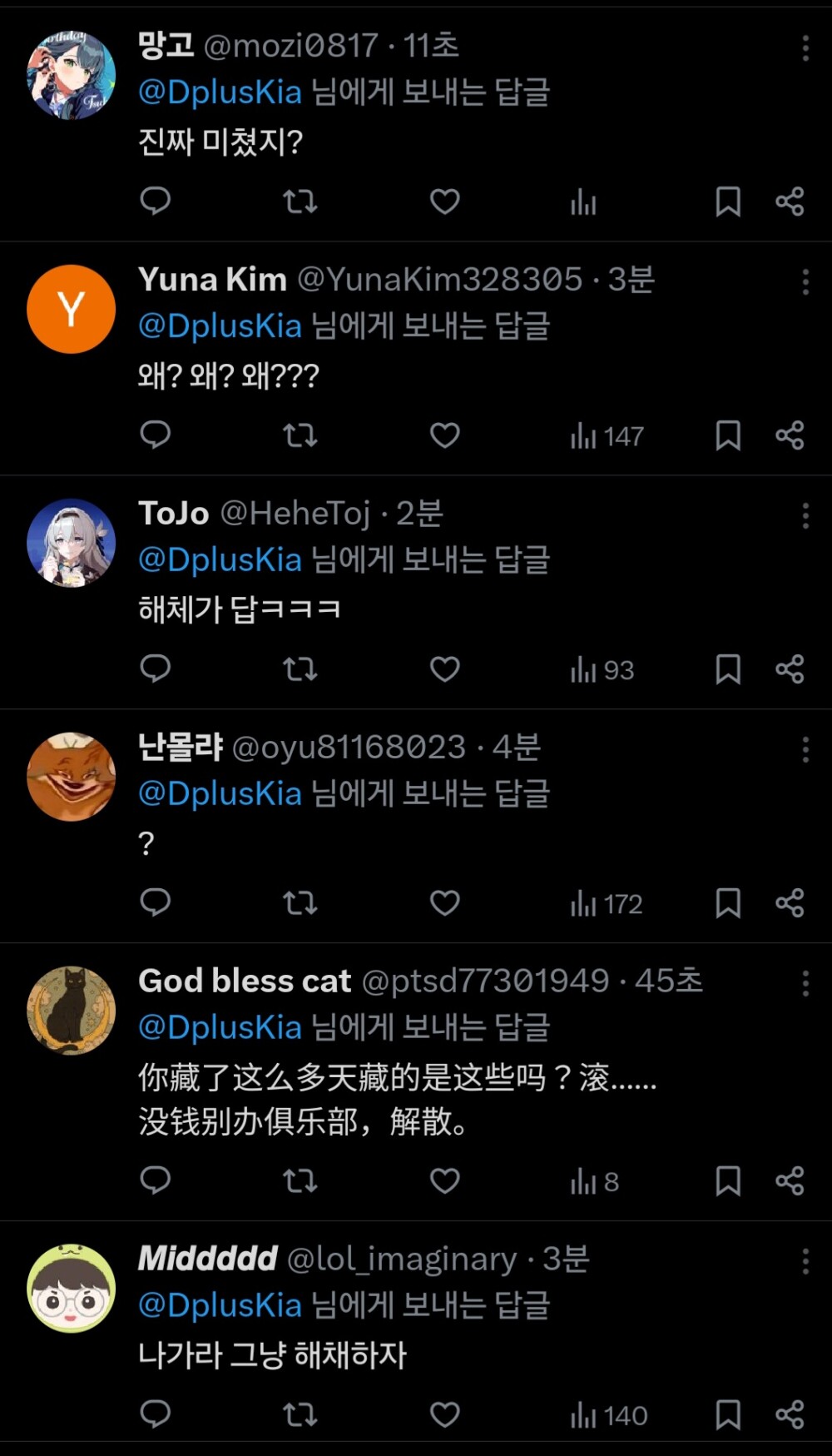Open overflow menu on Middddd's reply

[x=805, y=1261]
